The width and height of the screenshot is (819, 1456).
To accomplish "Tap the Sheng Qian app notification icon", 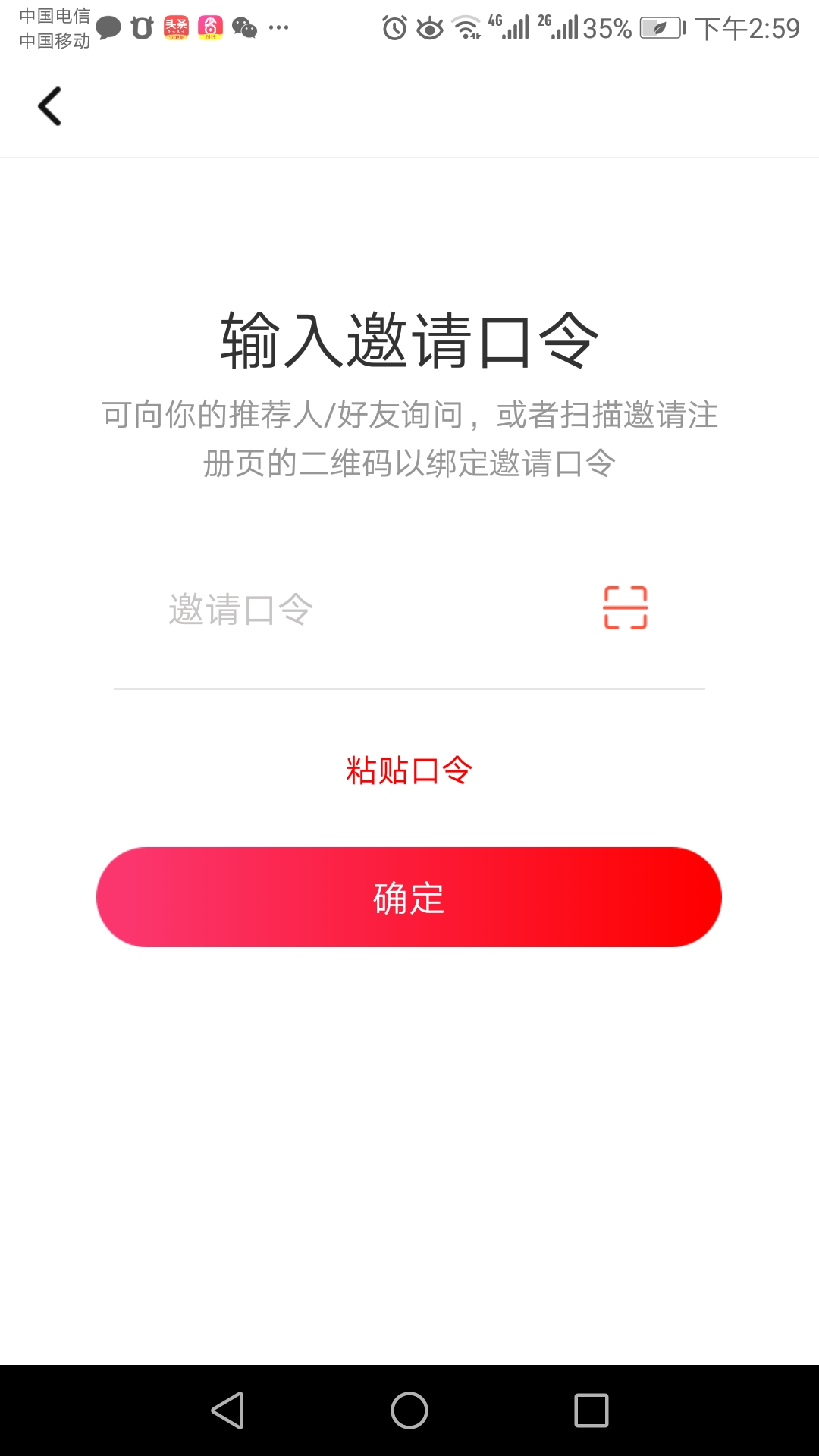I will (210, 27).
